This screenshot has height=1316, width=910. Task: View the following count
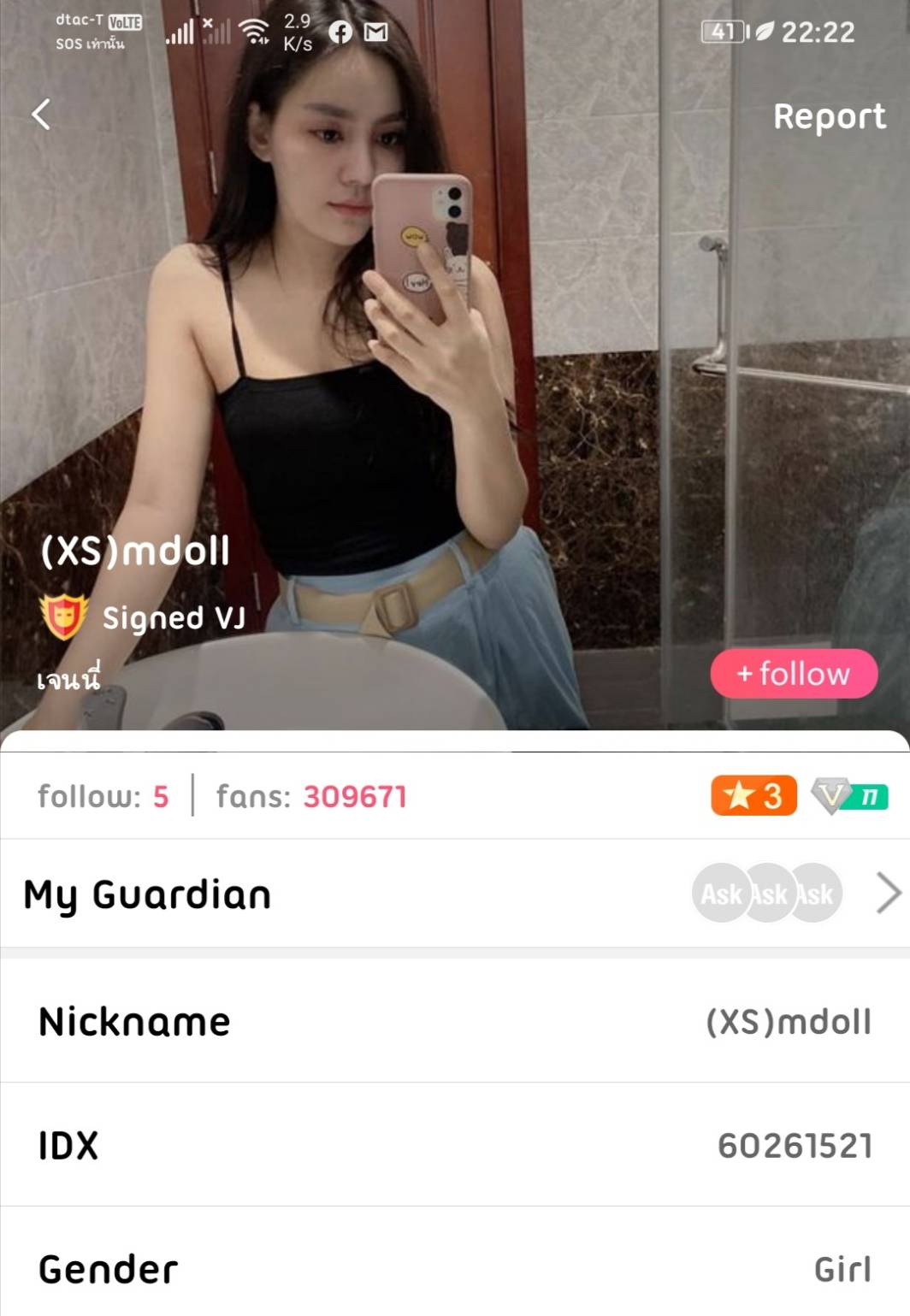(103, 796)
